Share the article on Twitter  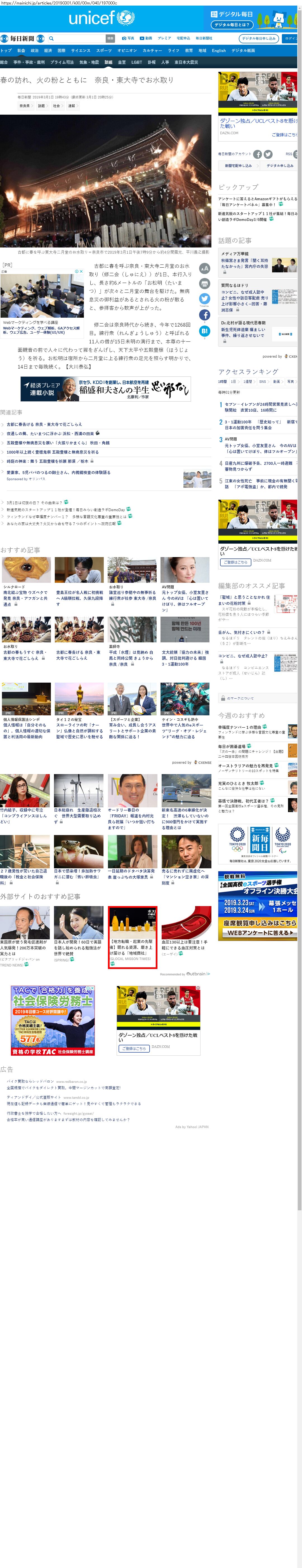point(205,299)
